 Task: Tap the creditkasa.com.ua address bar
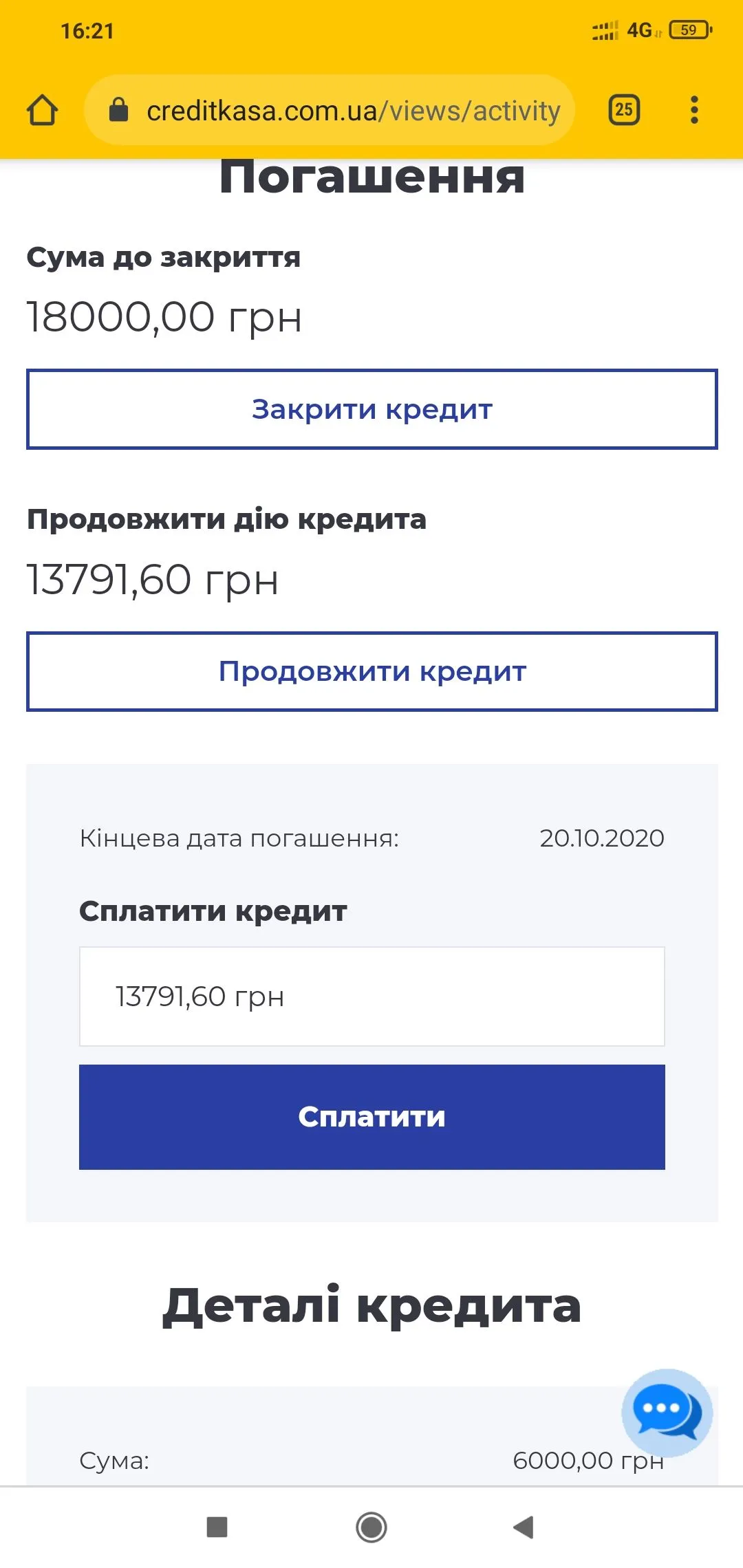[330, 110]
